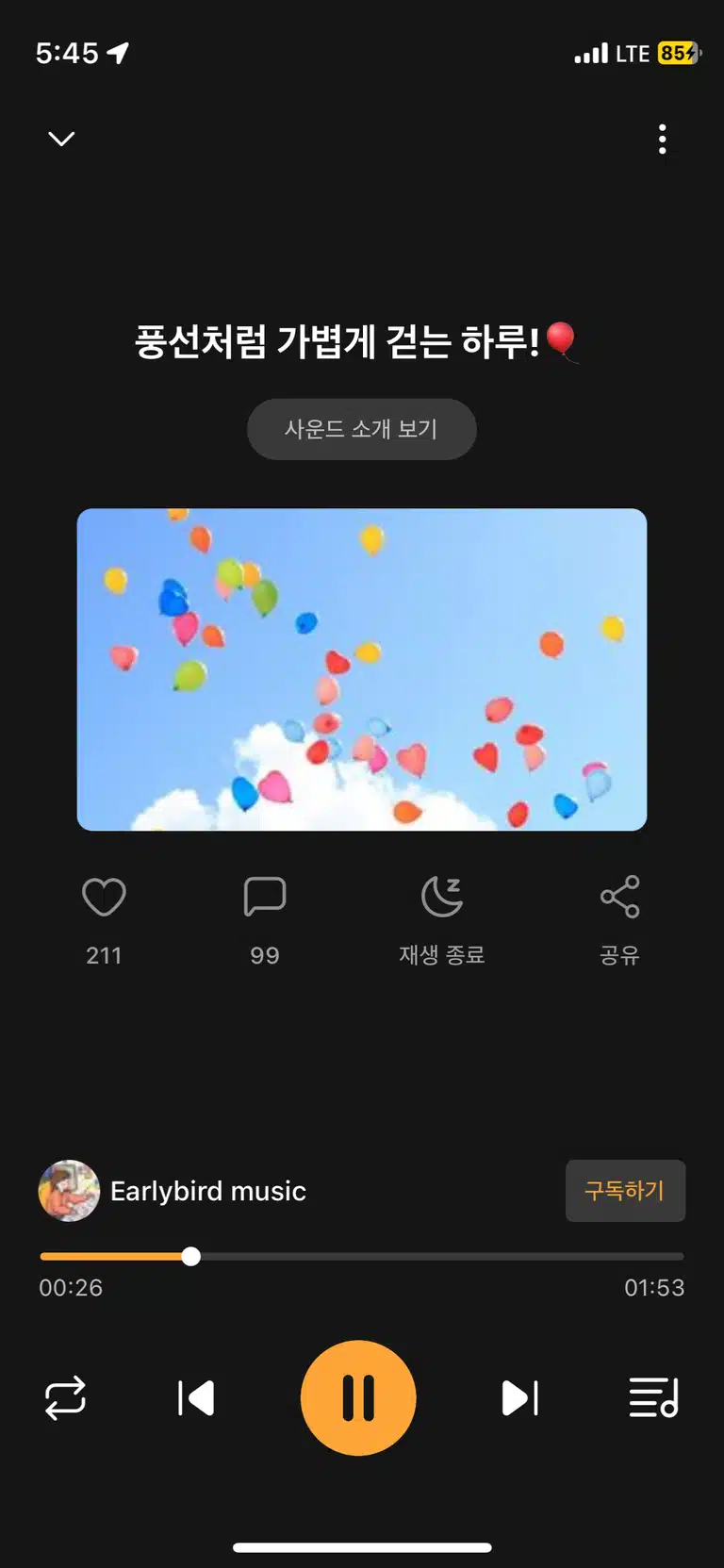The width and height of the screenshot is (724, 1568).
Task: Collapse the player with the down chevron
Action: (x=61, y=139)
